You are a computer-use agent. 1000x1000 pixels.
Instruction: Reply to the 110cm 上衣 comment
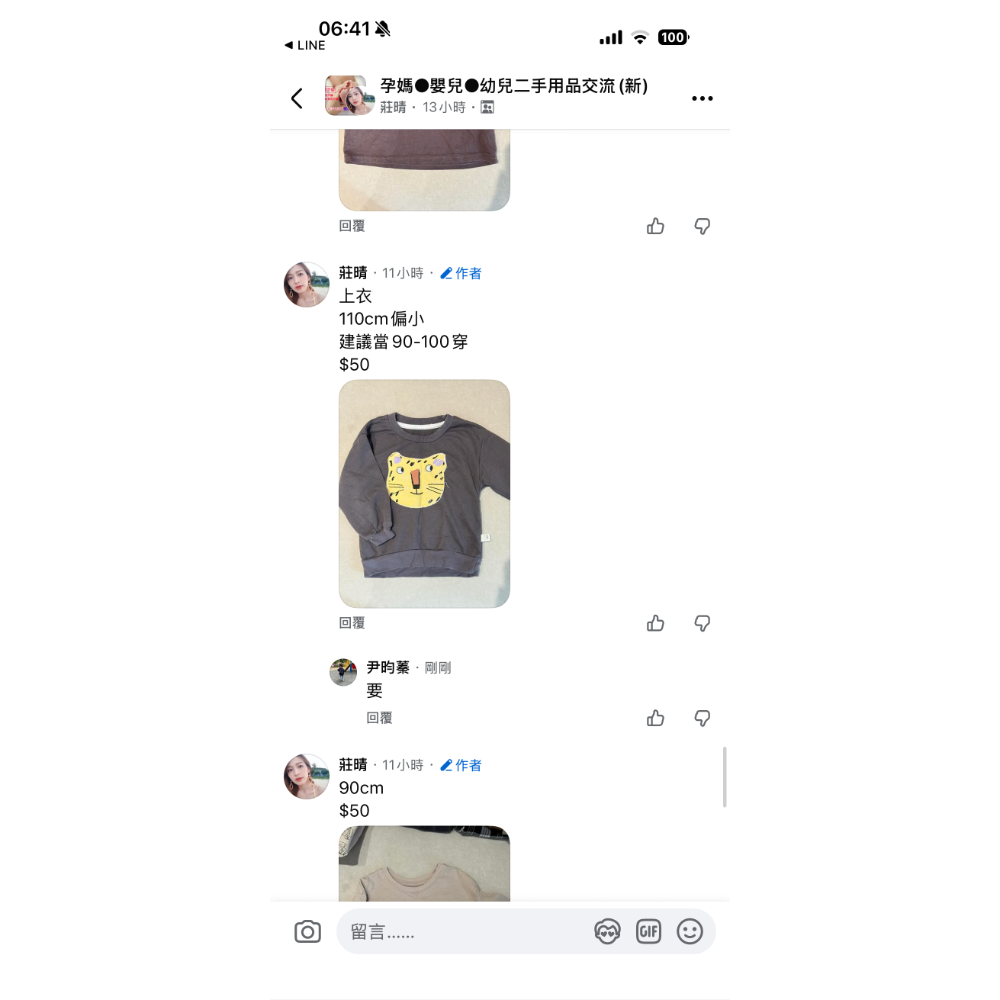[x=352, y=623]
